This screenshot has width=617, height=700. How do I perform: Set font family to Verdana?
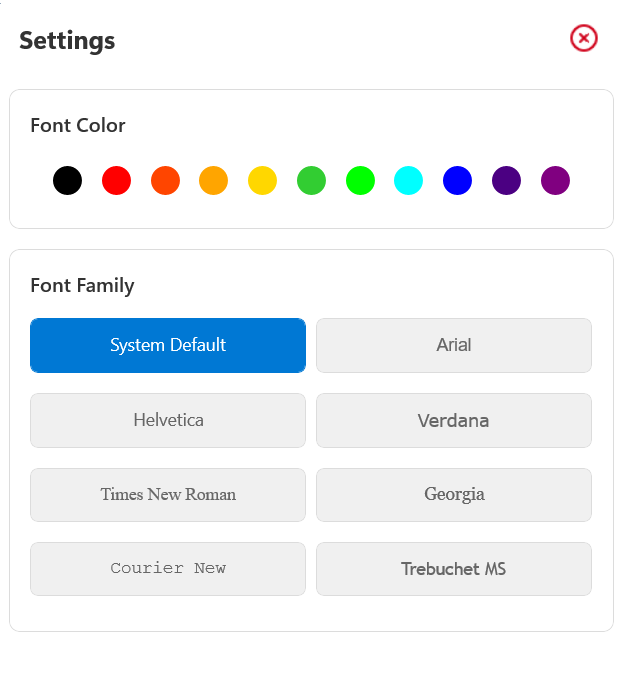click(454, 420)
